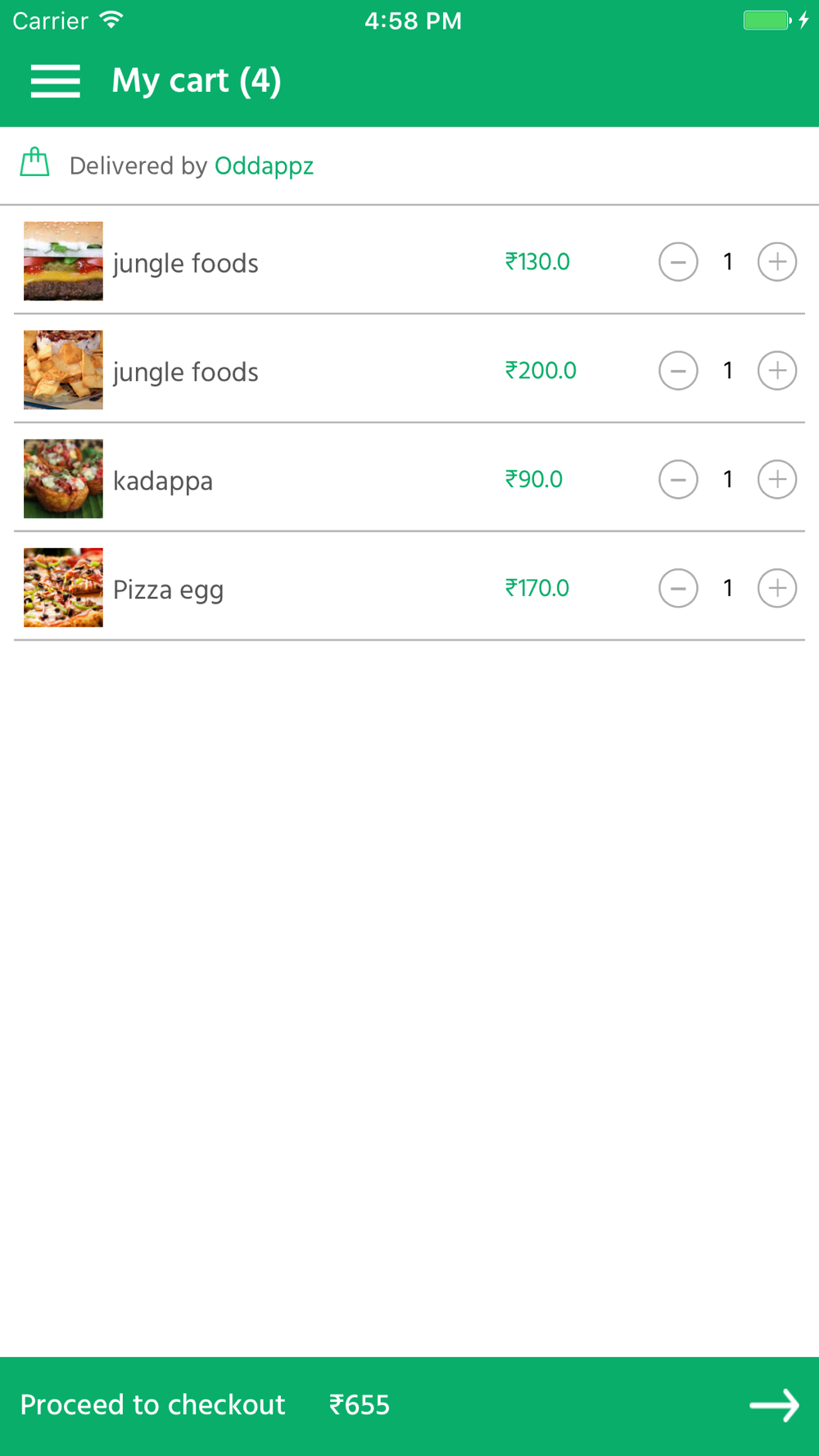
Task: Proceed to checkout for ₹655
Action: [x=409, y=1405]
